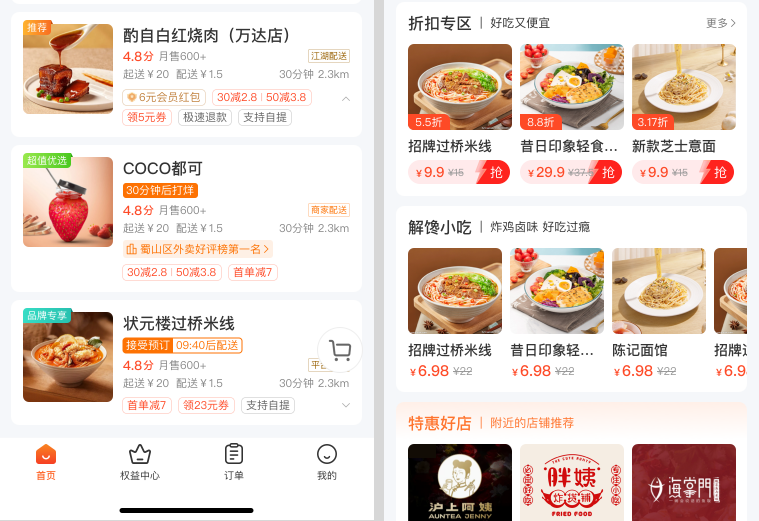The height and width of the screenshot is (521, 759).
Task: Switch to the 订单 tab
Action: pos(233,462)
